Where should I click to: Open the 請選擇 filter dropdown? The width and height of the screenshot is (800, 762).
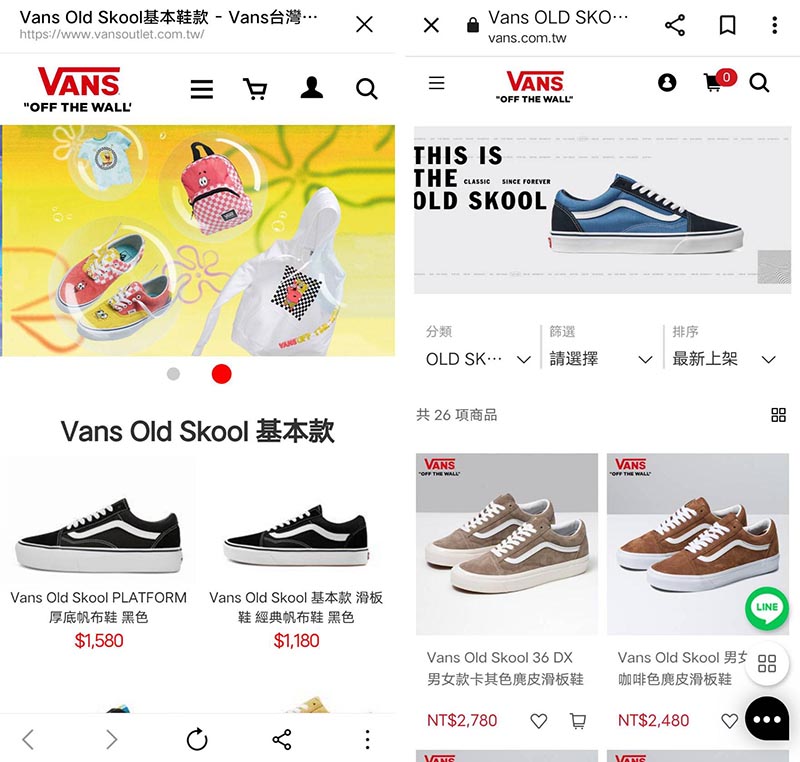pyautogui.click(x=600, y=359)
